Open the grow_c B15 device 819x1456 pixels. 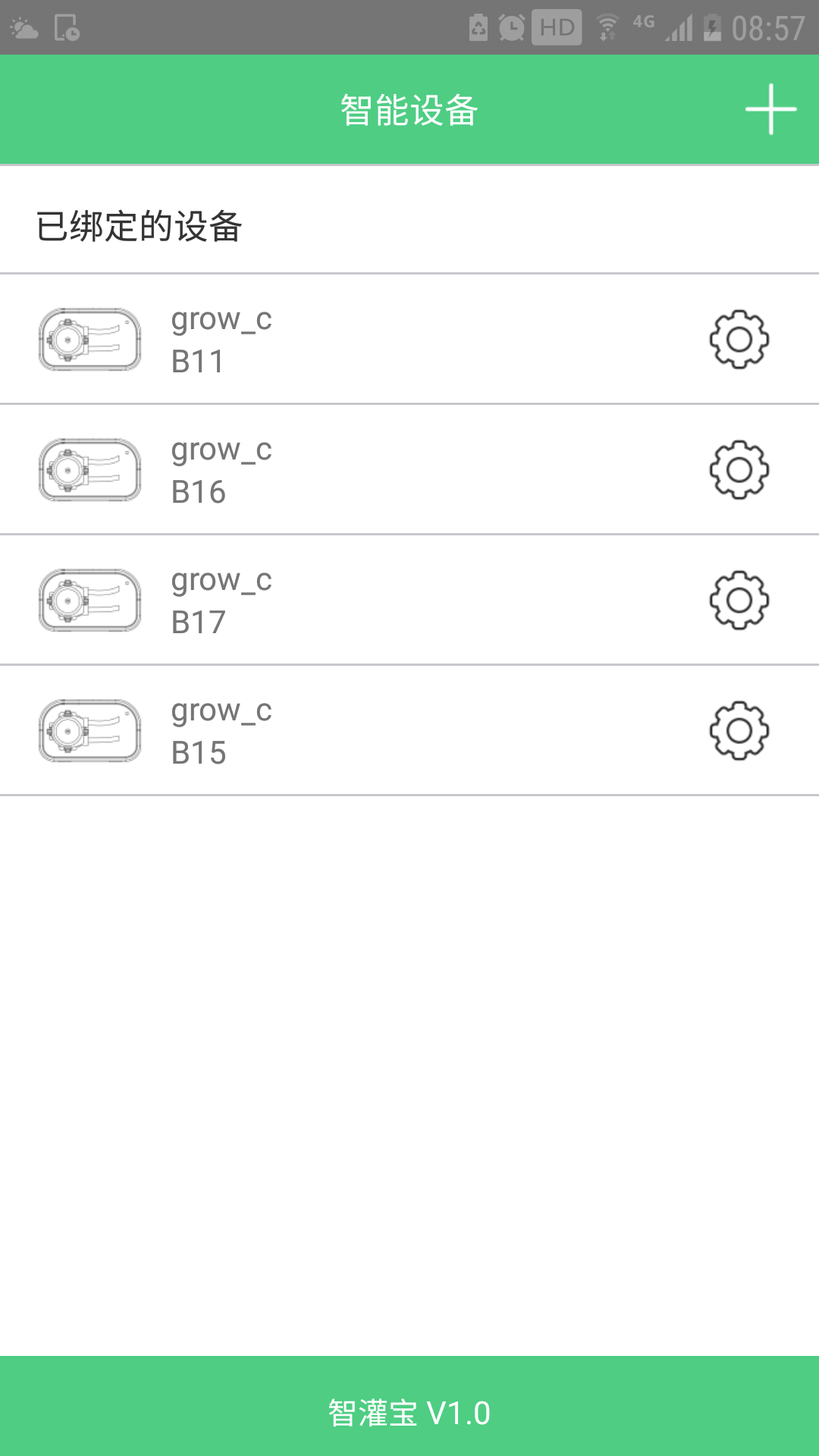click(221, 731)
